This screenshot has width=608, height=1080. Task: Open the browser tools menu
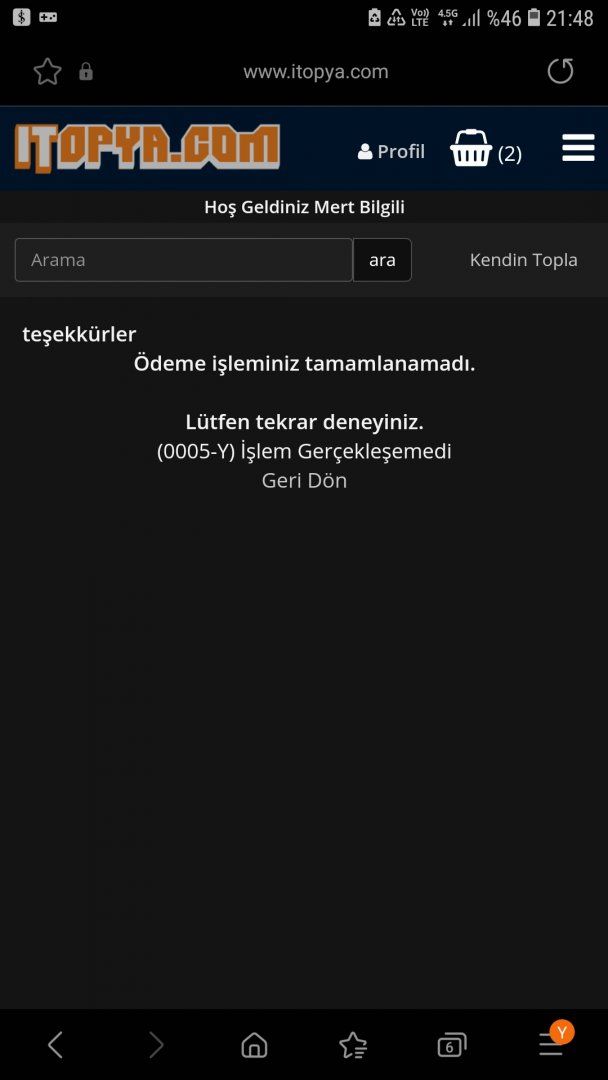coord(551,1046)
